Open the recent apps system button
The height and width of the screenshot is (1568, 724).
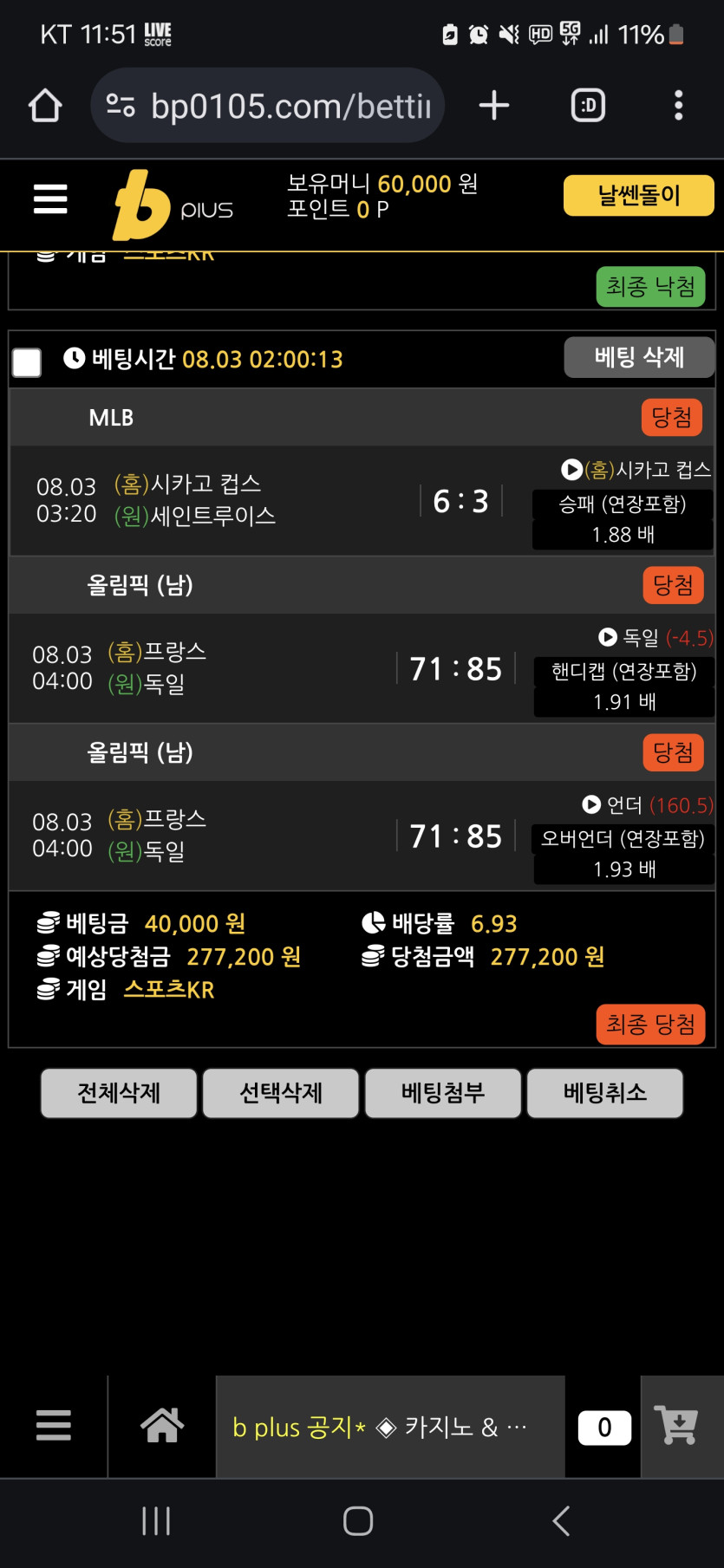[x=156, y=1520]
